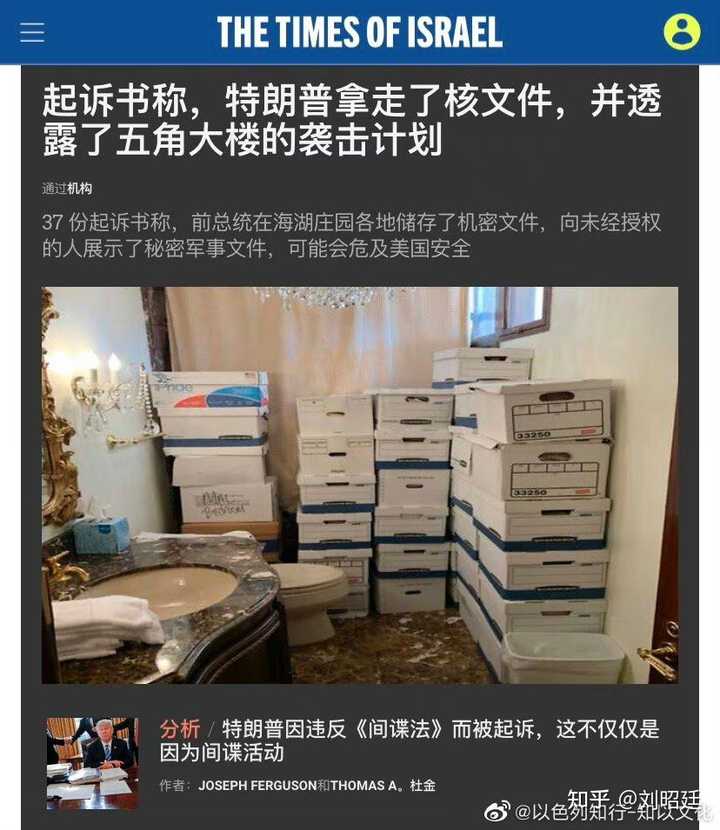720x830 pixels.
Task: View the photo of stacked document boxes
Action: coord(360,485)
